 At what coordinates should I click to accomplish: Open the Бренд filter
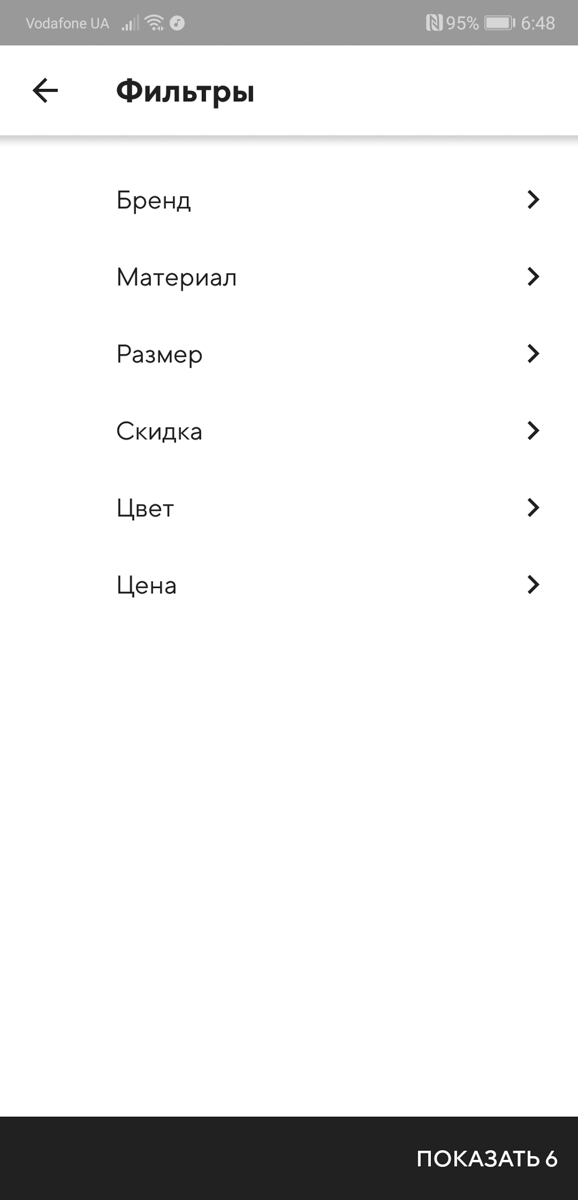coord(289,200)
